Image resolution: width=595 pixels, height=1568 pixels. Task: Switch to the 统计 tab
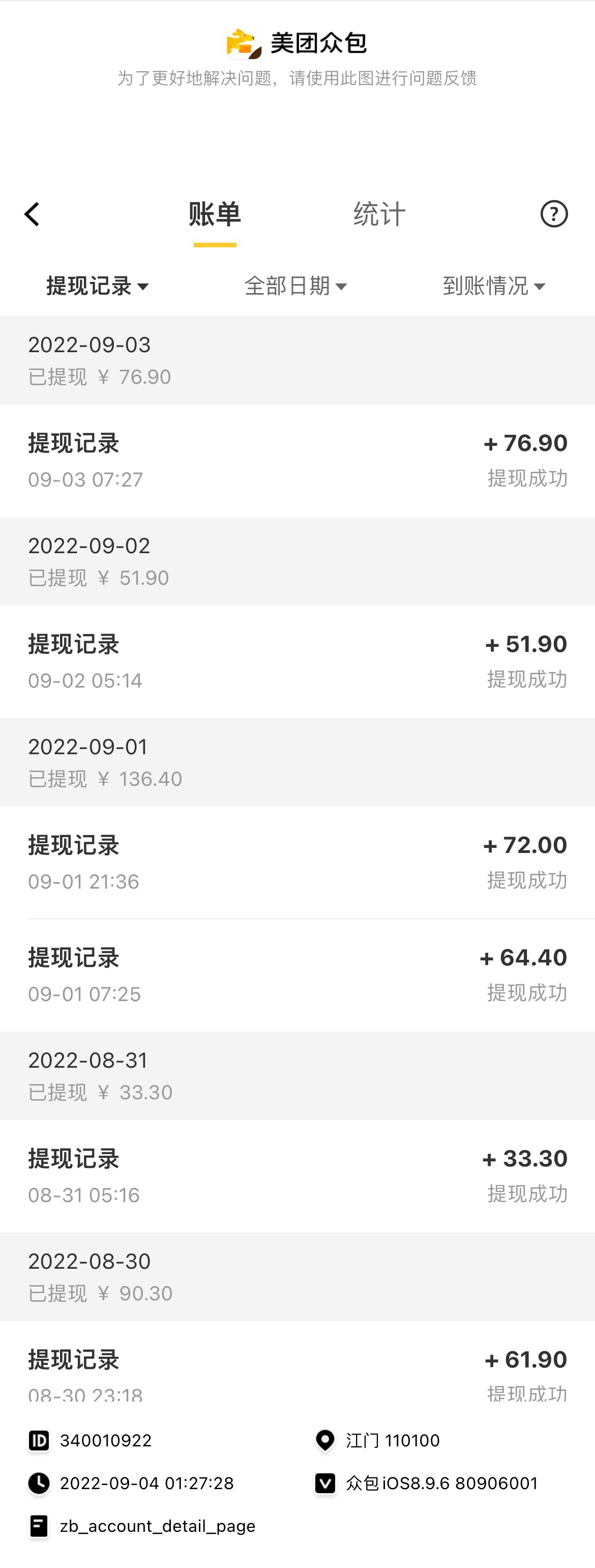379,215
